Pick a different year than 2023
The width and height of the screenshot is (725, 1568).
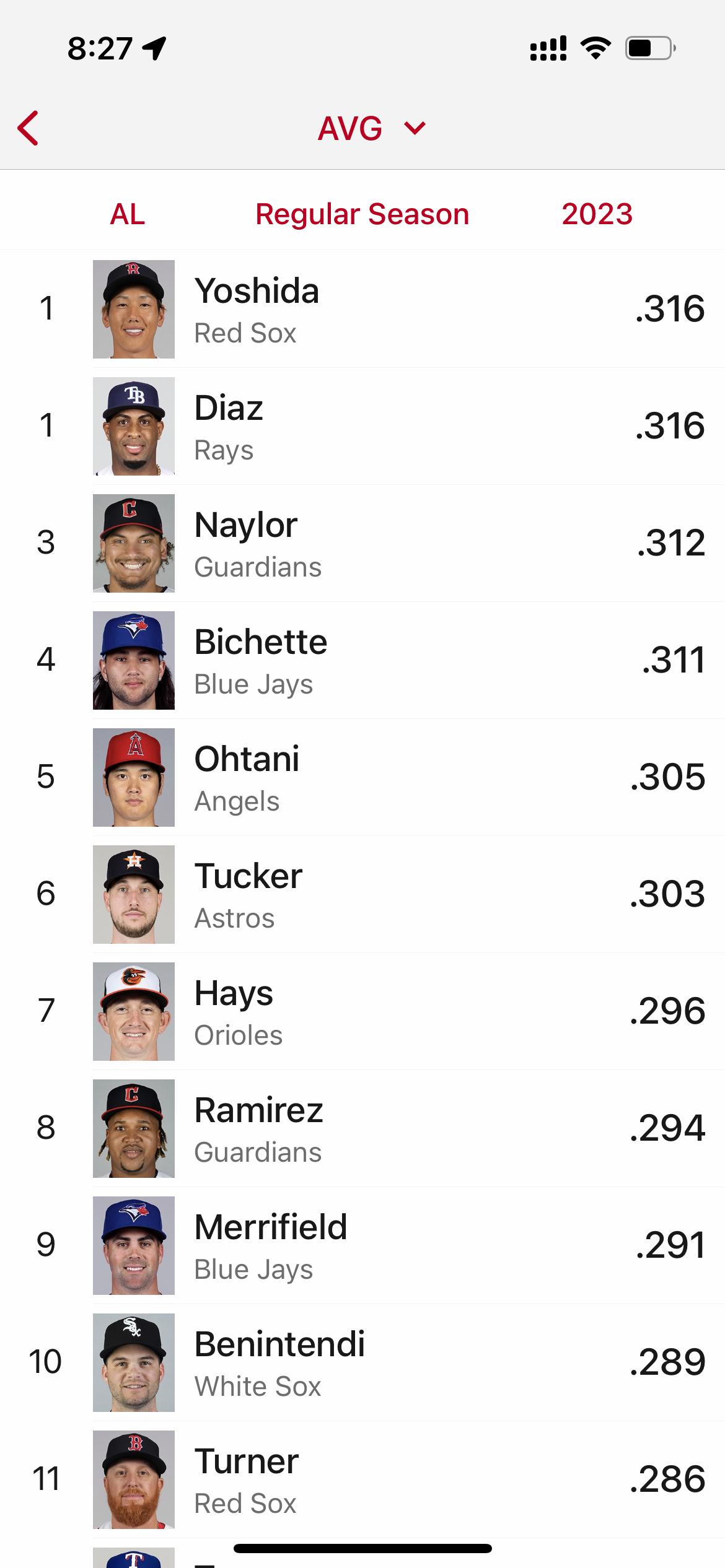[x=597, y=214]
